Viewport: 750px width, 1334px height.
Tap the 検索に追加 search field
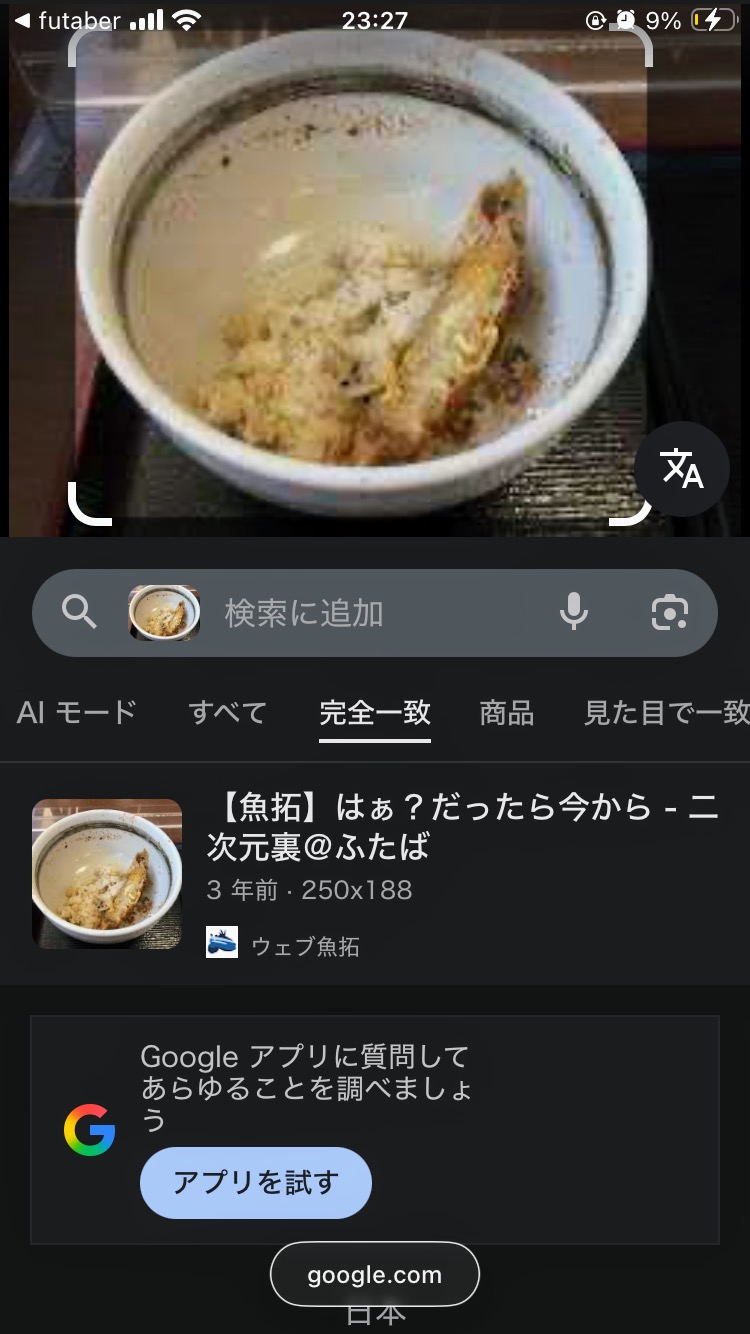[x=370, y=613]
